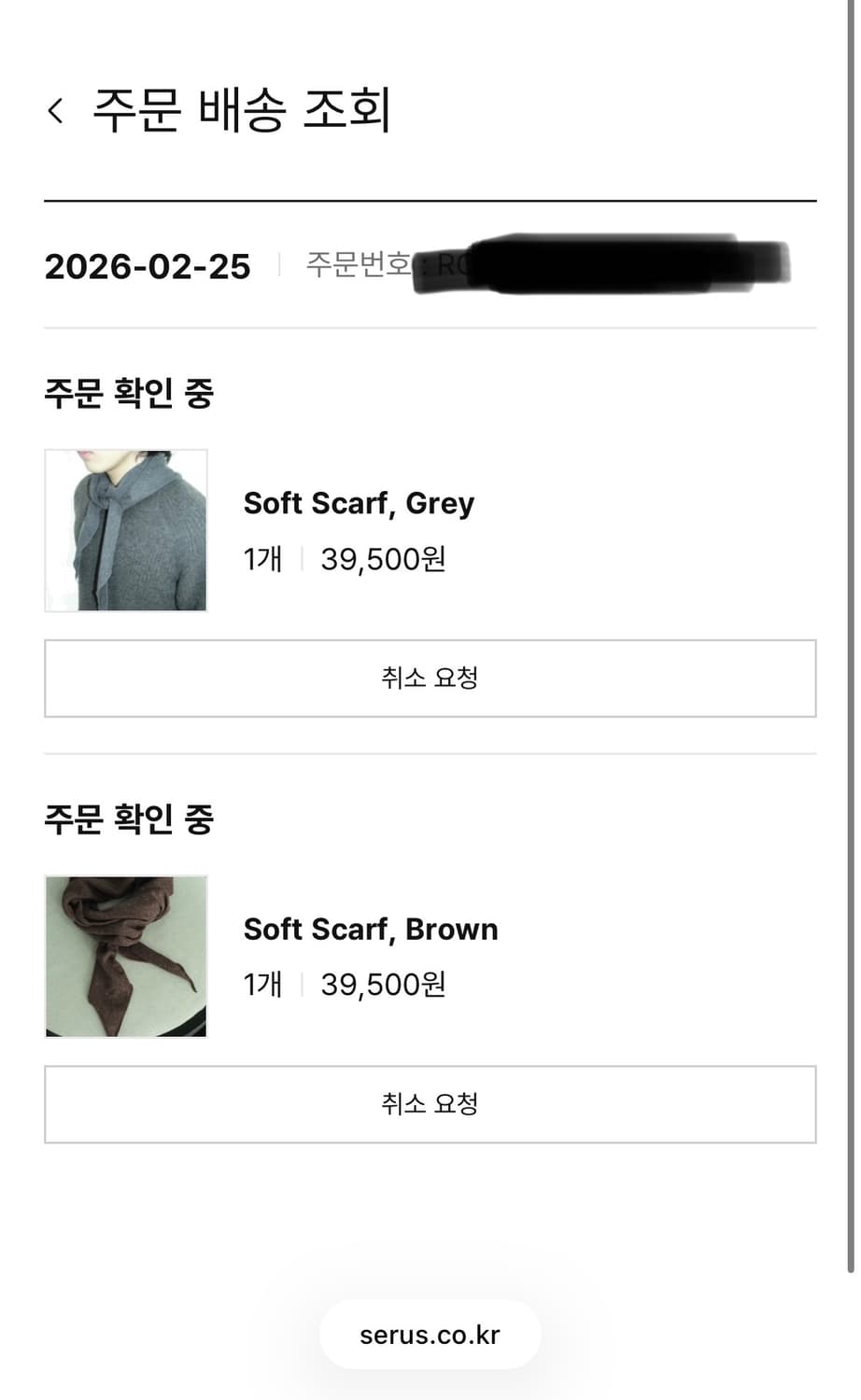Select the grey scarf product thumbnail
861x1400 pixels.
[126, 529]
